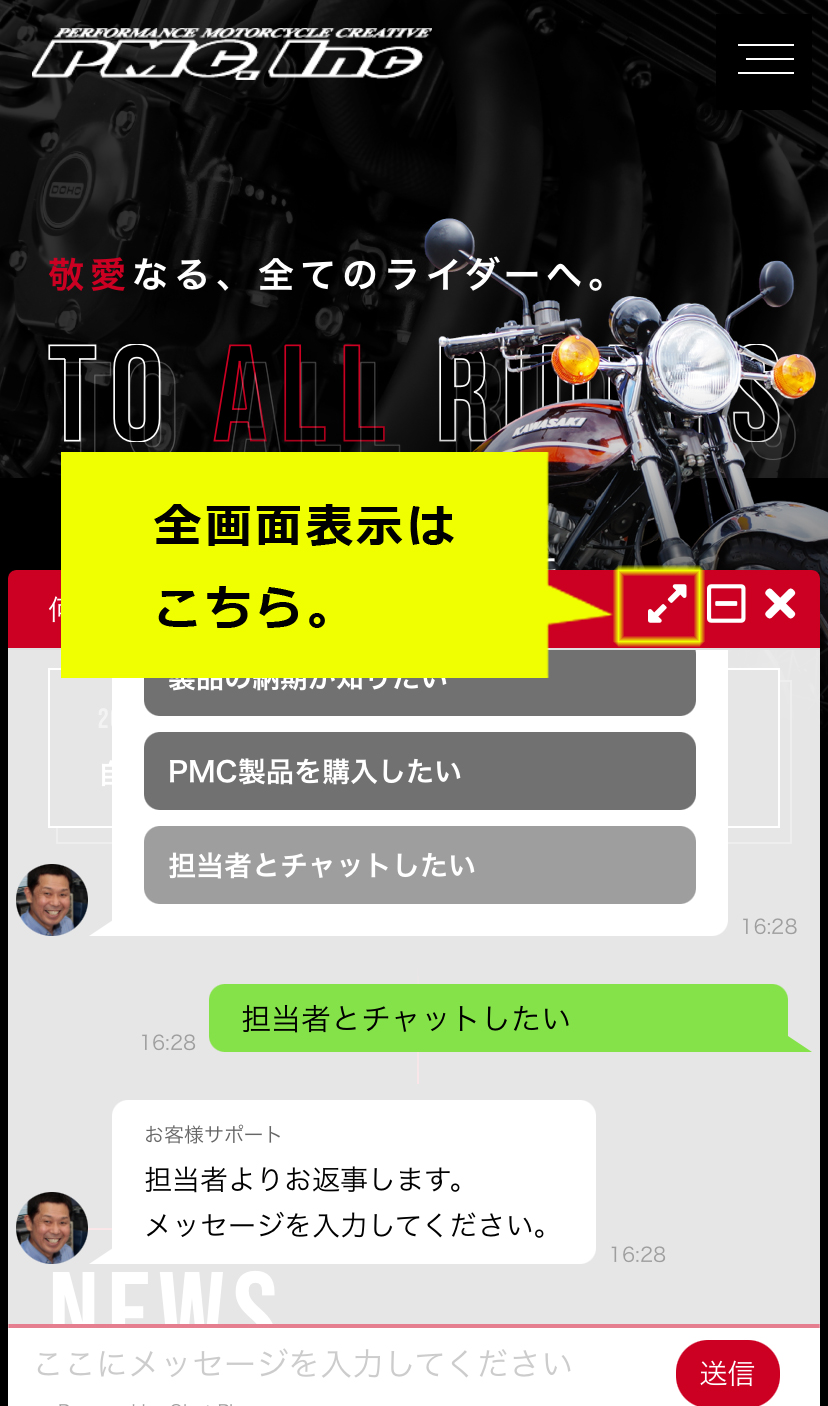The image size is (828, 1406).
Task: Select PMC製品を購入したい option
Action: point(419,771)
